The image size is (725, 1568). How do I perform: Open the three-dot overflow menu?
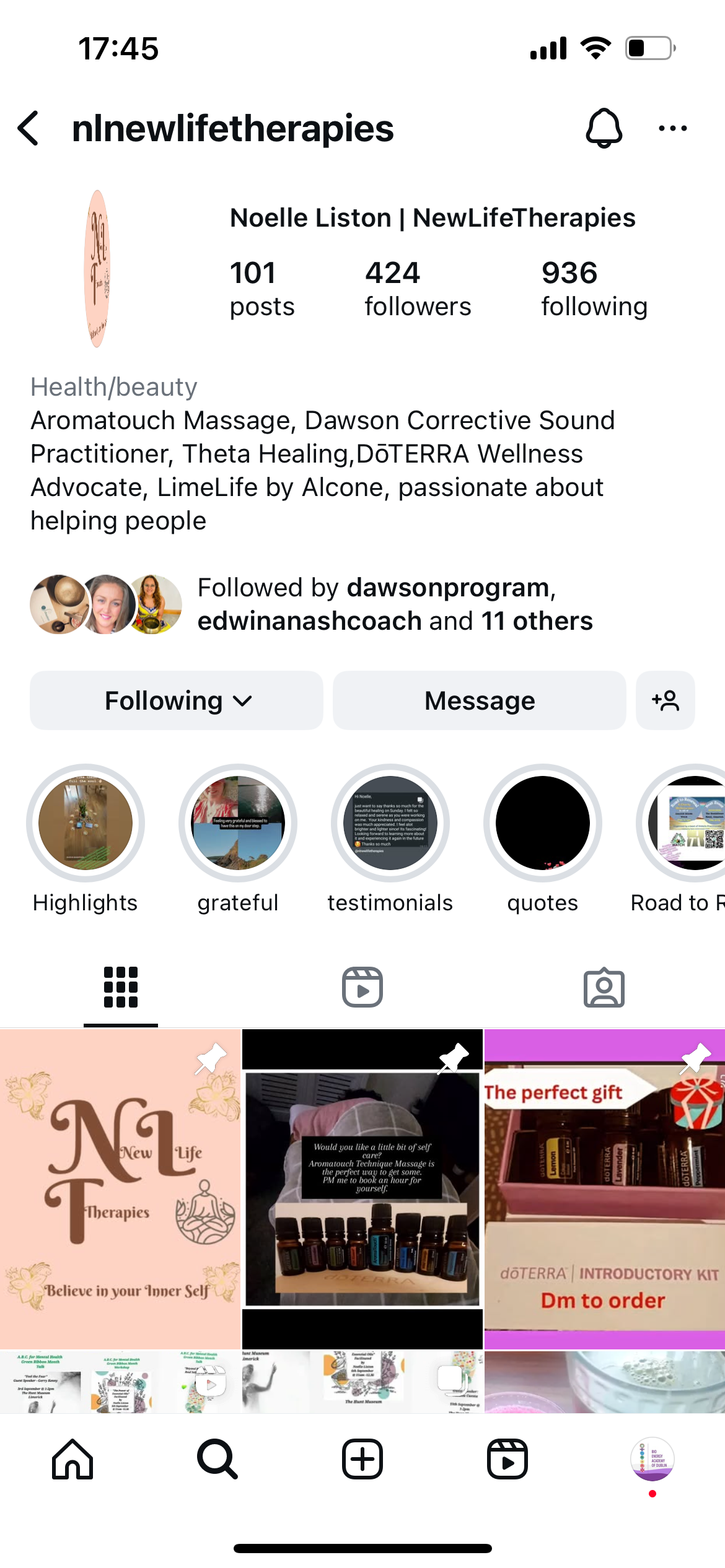click(x=672, y=129)
